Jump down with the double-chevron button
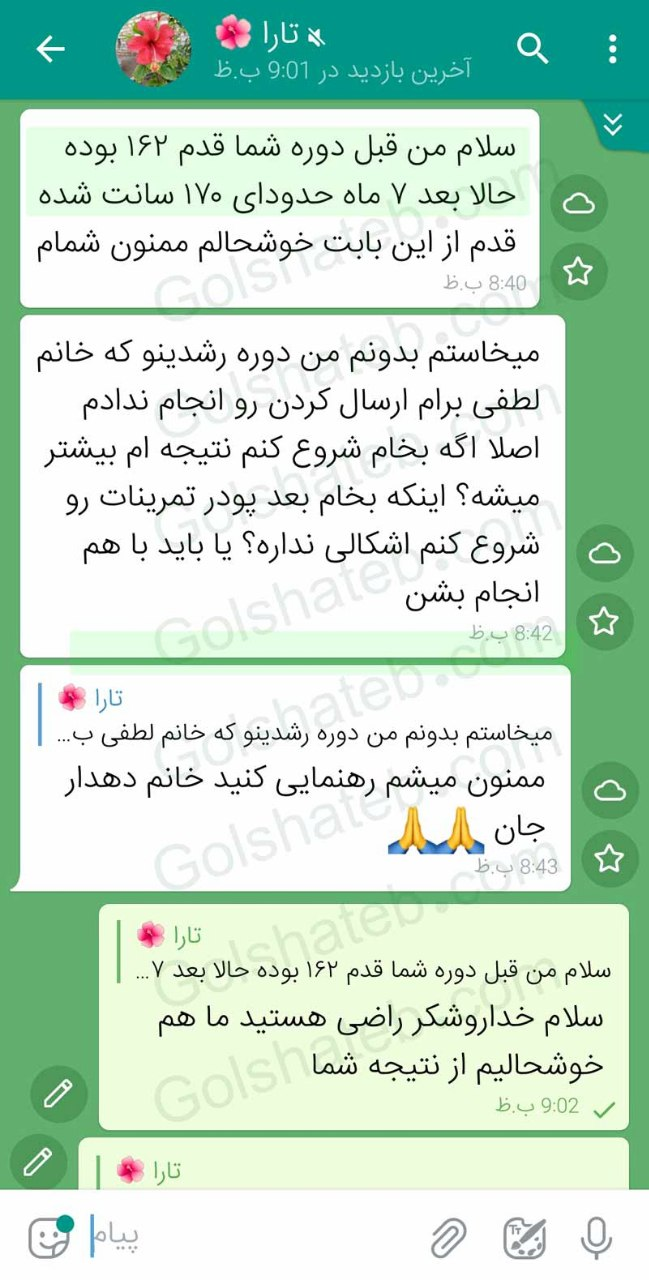The image size is (649, 1280). coord(614,125)
